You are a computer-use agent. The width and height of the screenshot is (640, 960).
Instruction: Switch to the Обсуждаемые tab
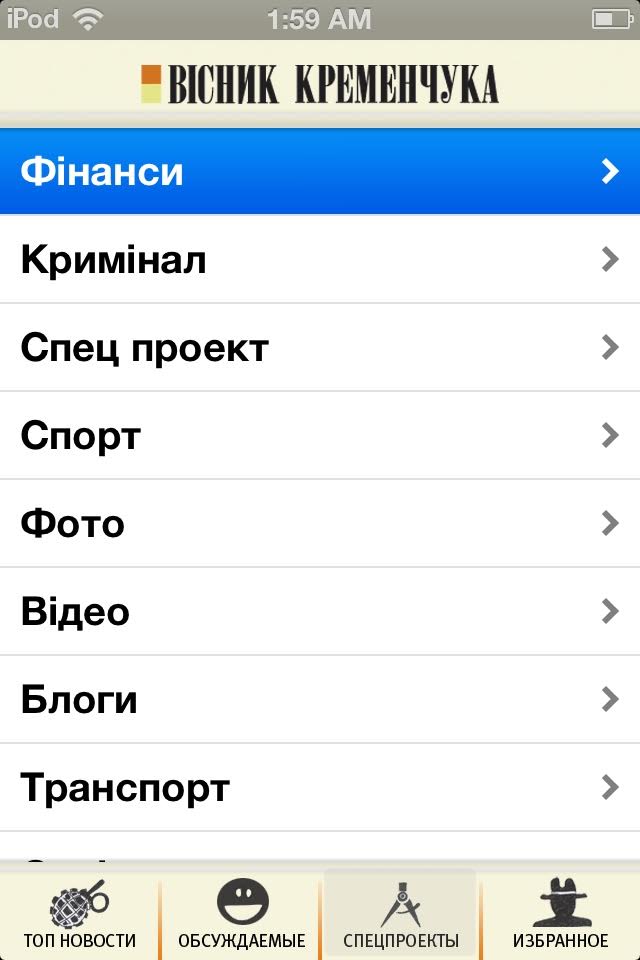coord(241,915)
